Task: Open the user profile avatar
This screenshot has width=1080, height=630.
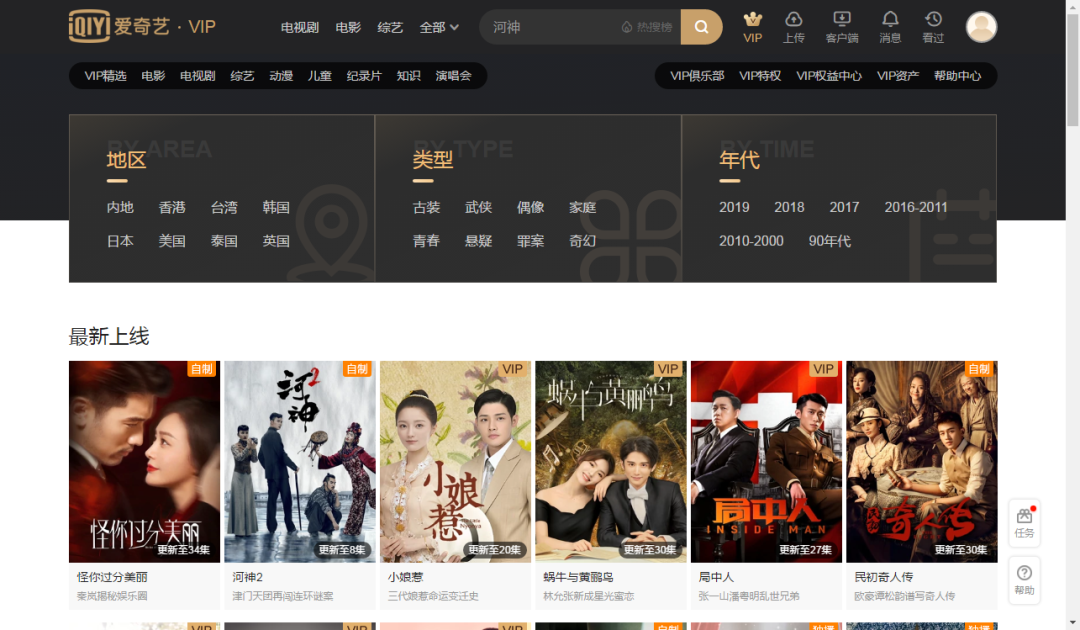Action: (981, 27)
